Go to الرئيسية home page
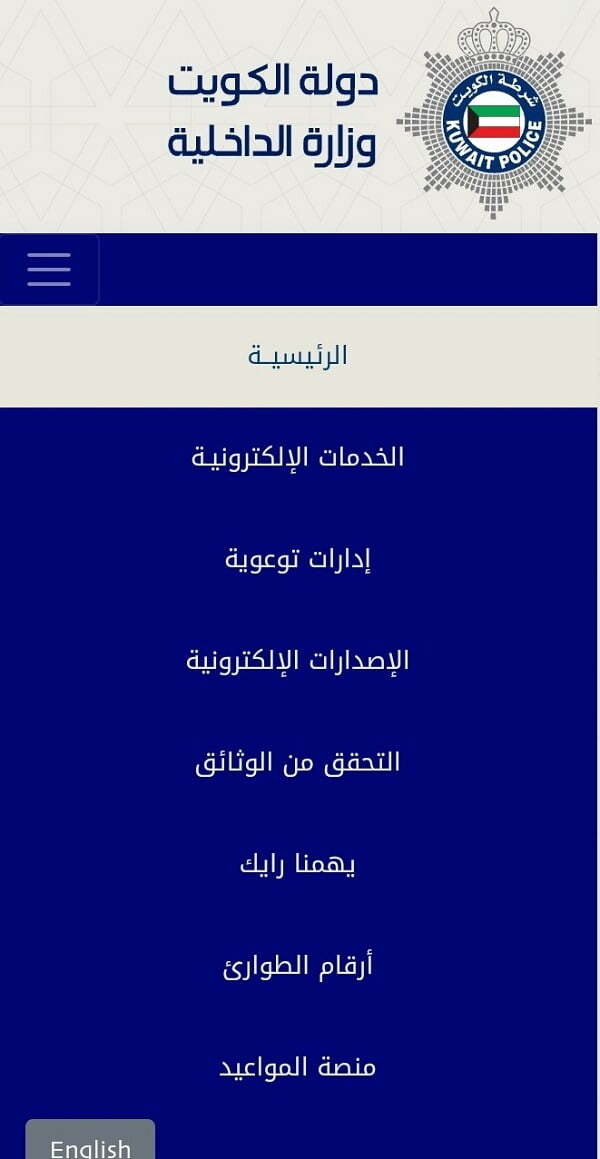 (x=298, y=356)
